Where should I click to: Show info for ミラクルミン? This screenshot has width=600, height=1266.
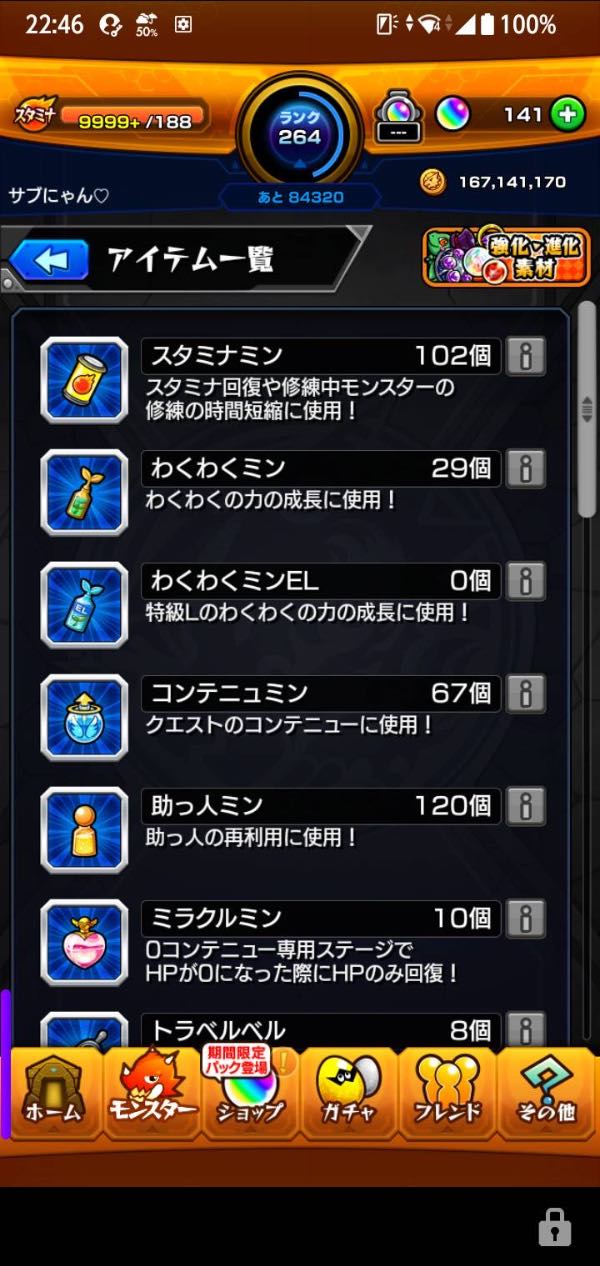(x=526, y=917)
